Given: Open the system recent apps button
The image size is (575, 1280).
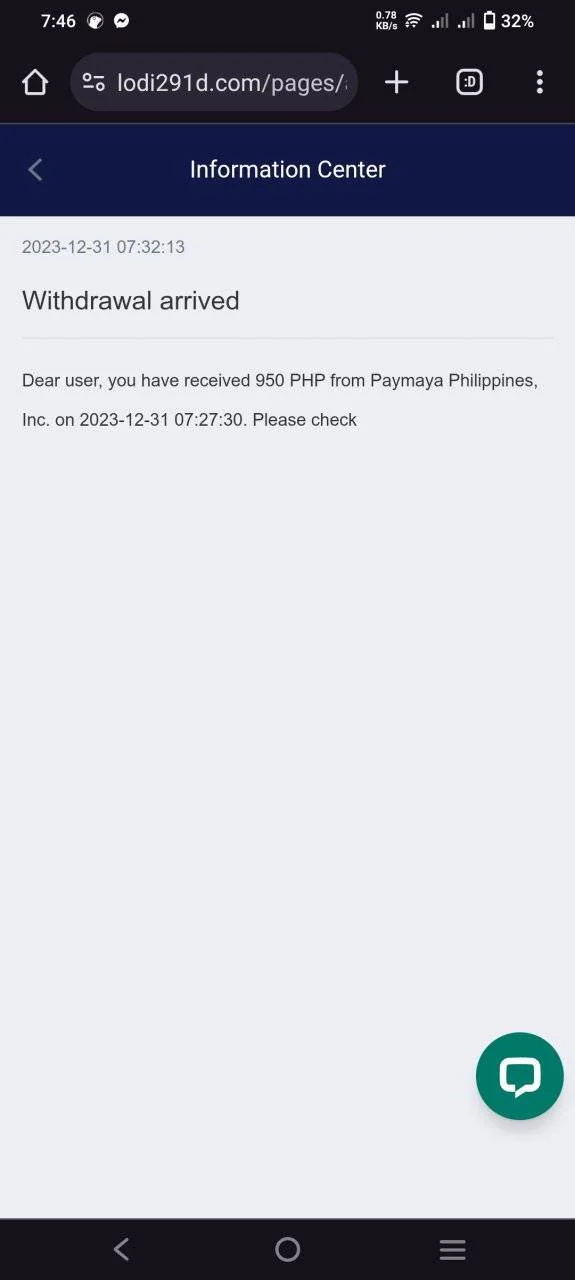Looking at the screenshot, I should [x=453, y=1249].
